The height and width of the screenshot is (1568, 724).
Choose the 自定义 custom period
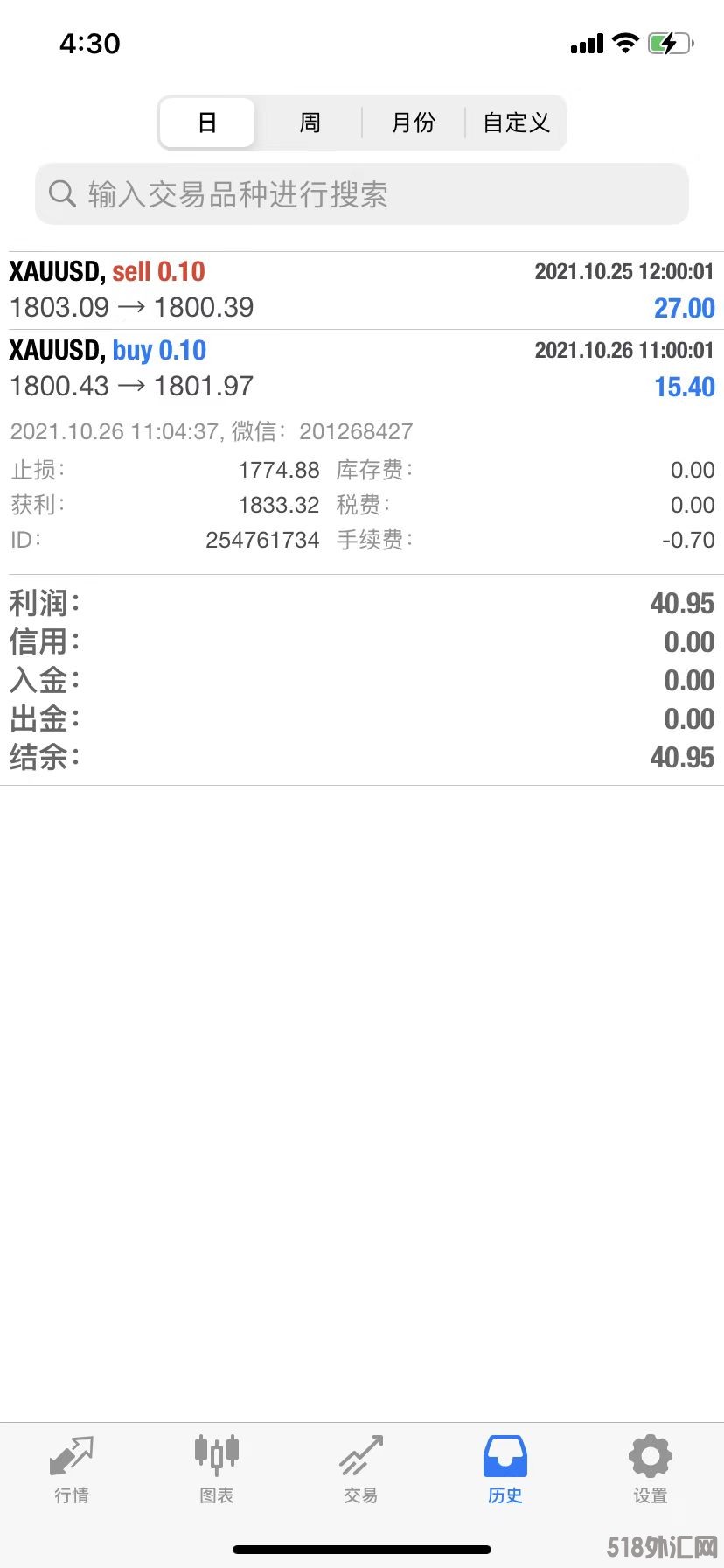pos(516,122)
